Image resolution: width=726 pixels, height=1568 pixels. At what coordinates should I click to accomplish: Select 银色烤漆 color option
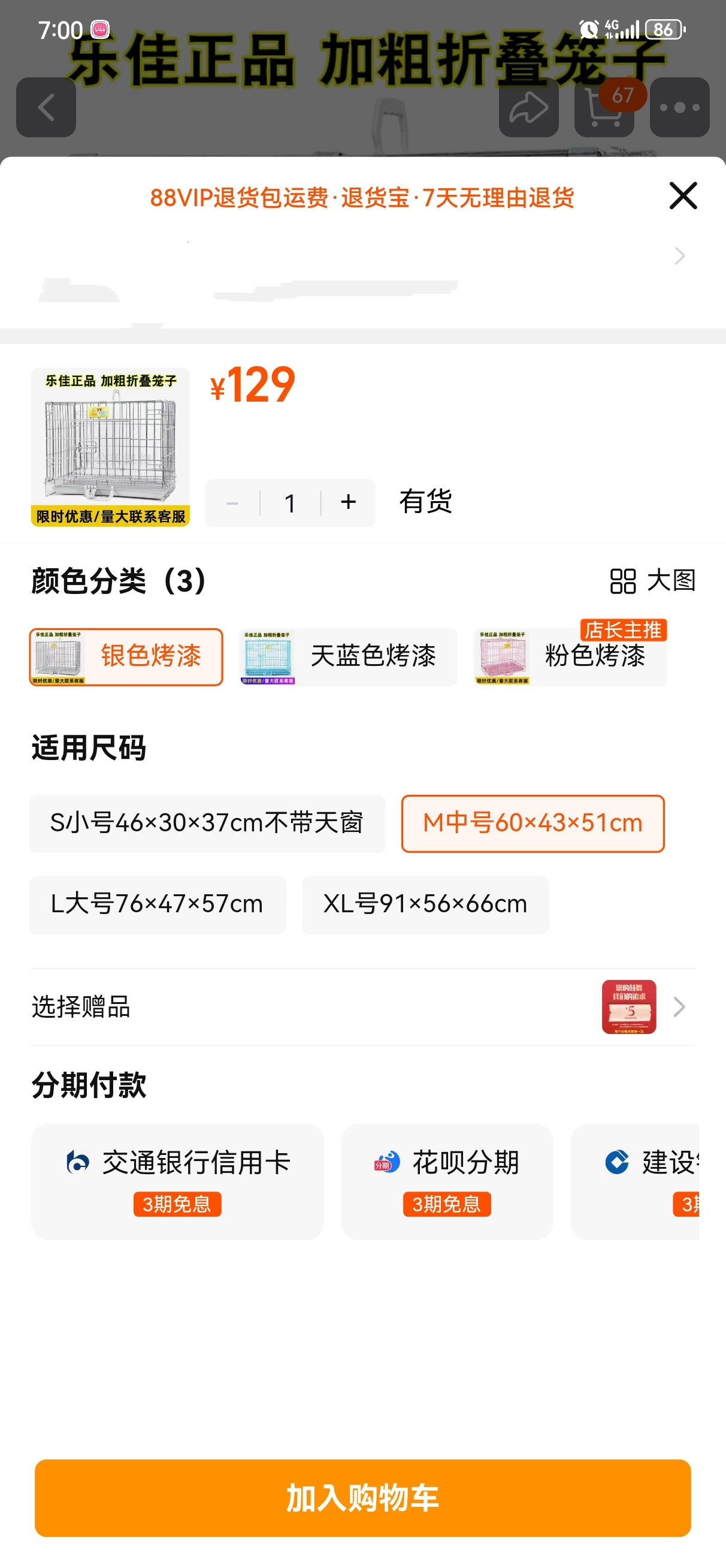coord(126,657)
